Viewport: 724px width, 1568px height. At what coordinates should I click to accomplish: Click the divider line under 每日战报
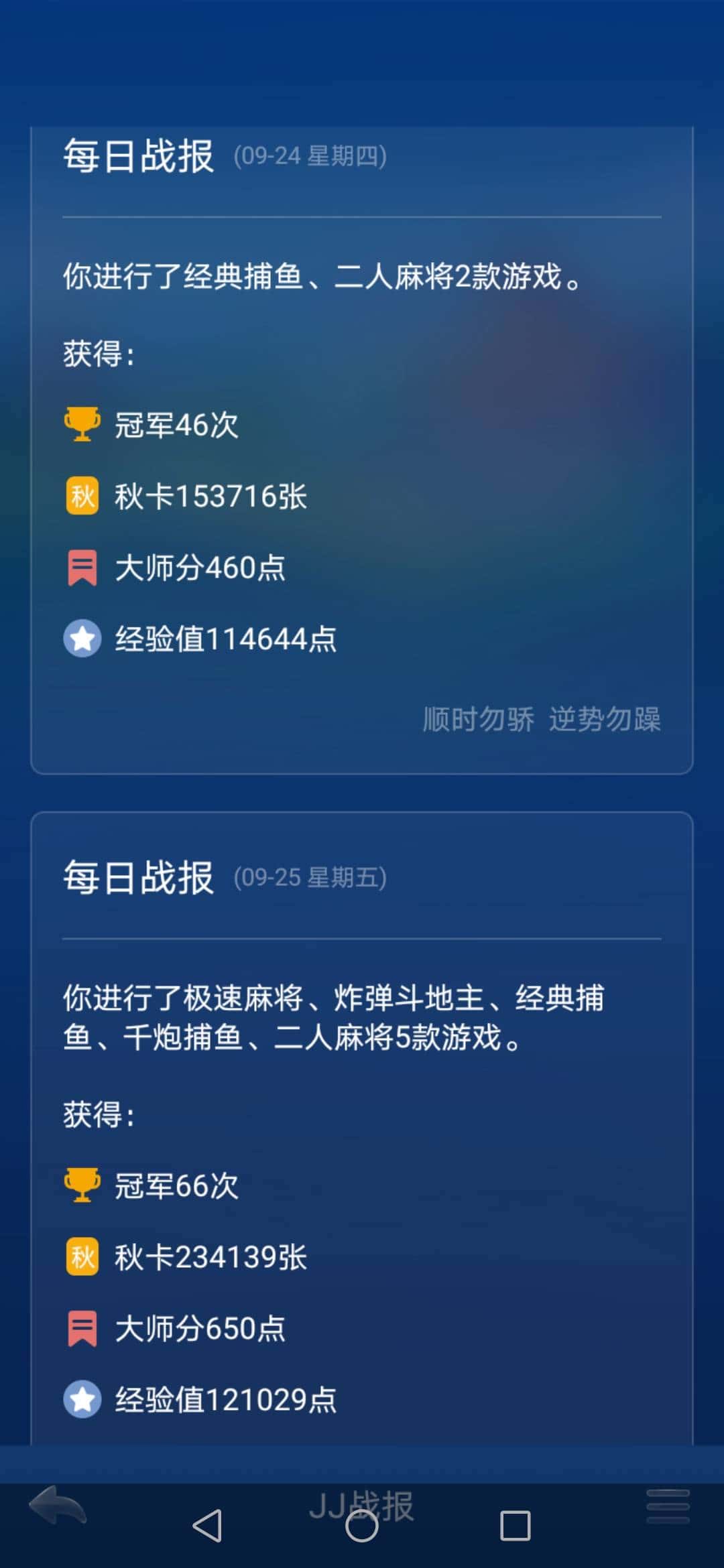coord(362,216)
